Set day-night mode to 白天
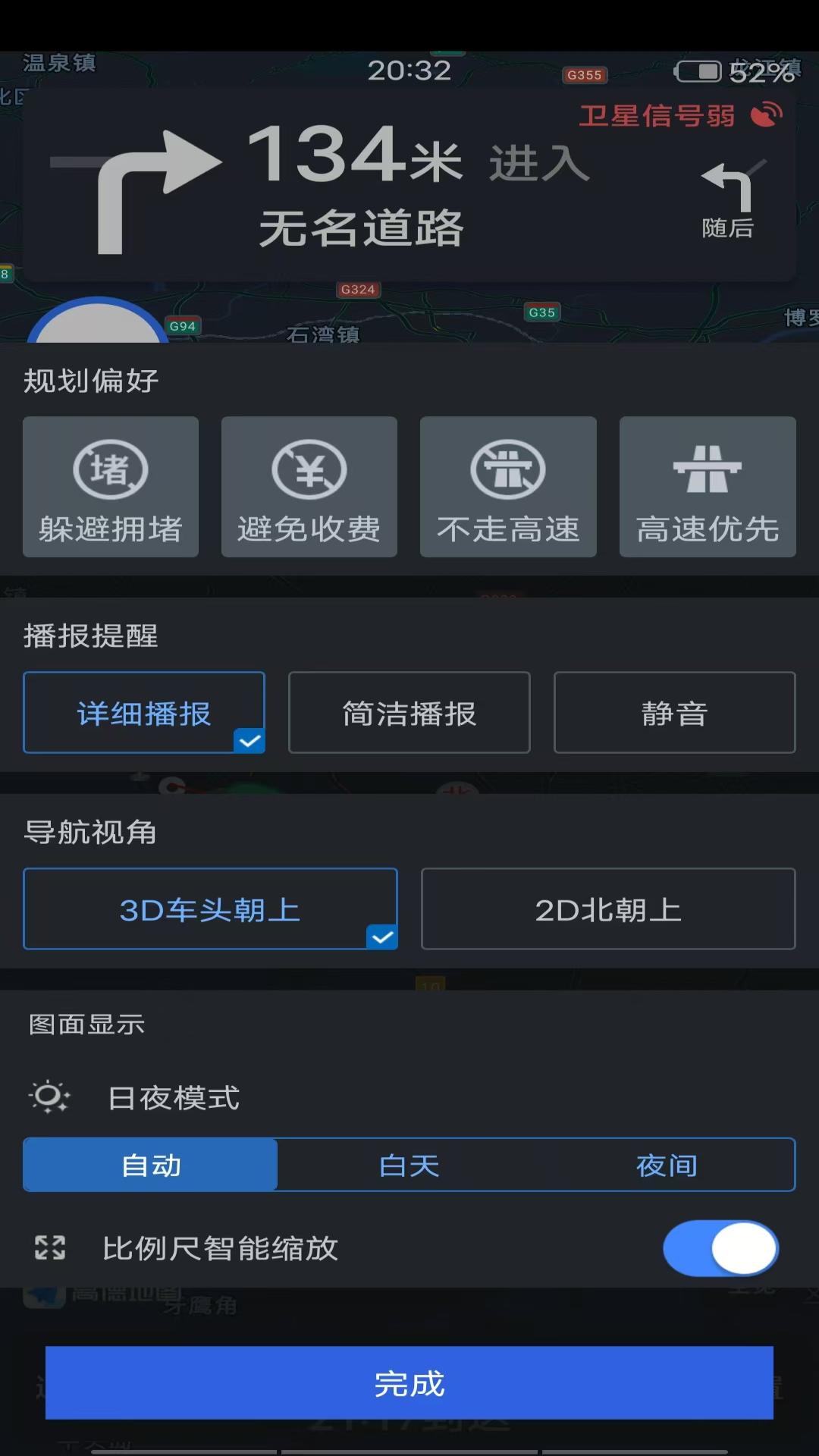 409,1165
